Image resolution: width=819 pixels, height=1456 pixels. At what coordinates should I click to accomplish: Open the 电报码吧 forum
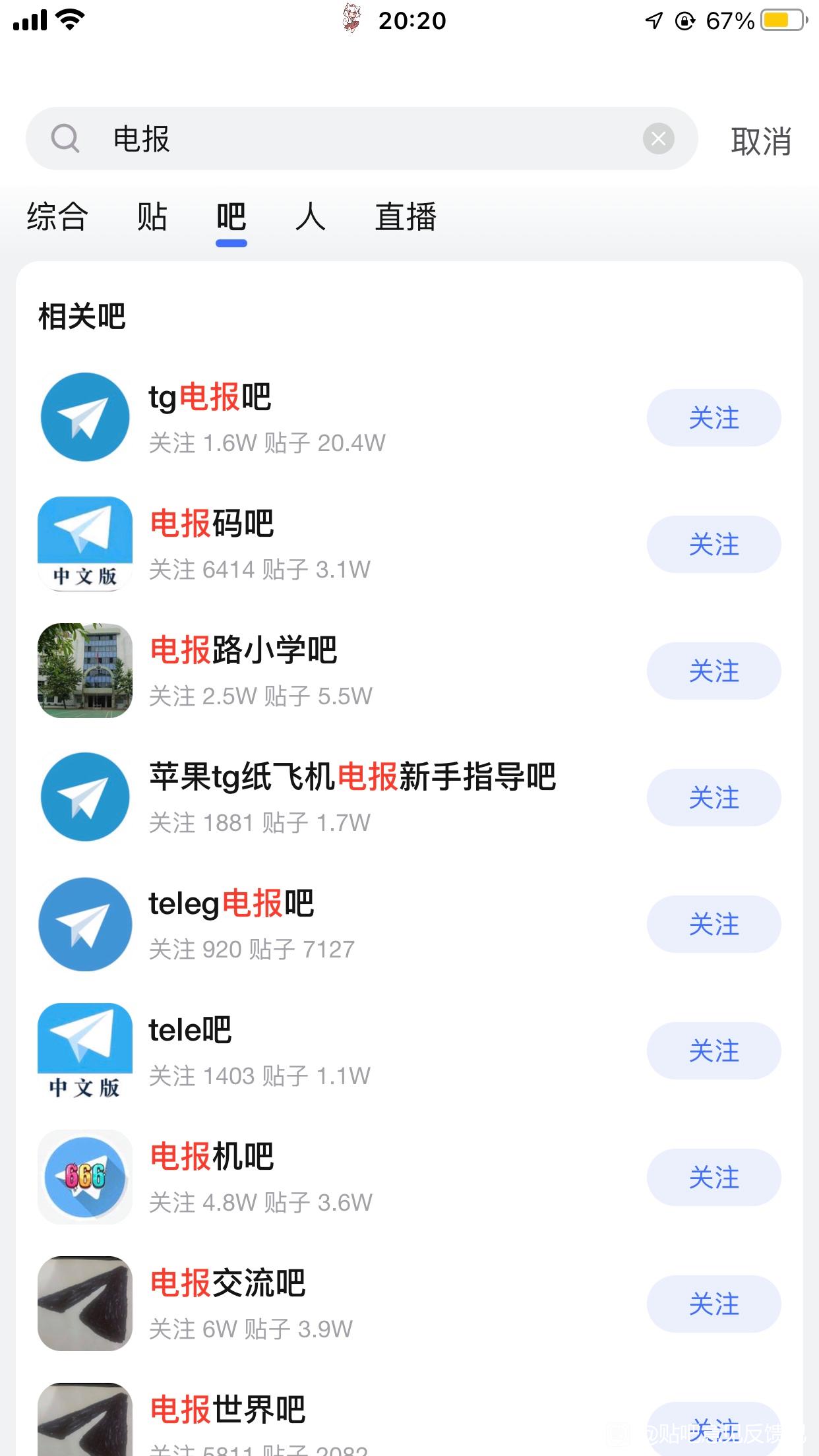(x=211, y=524)
